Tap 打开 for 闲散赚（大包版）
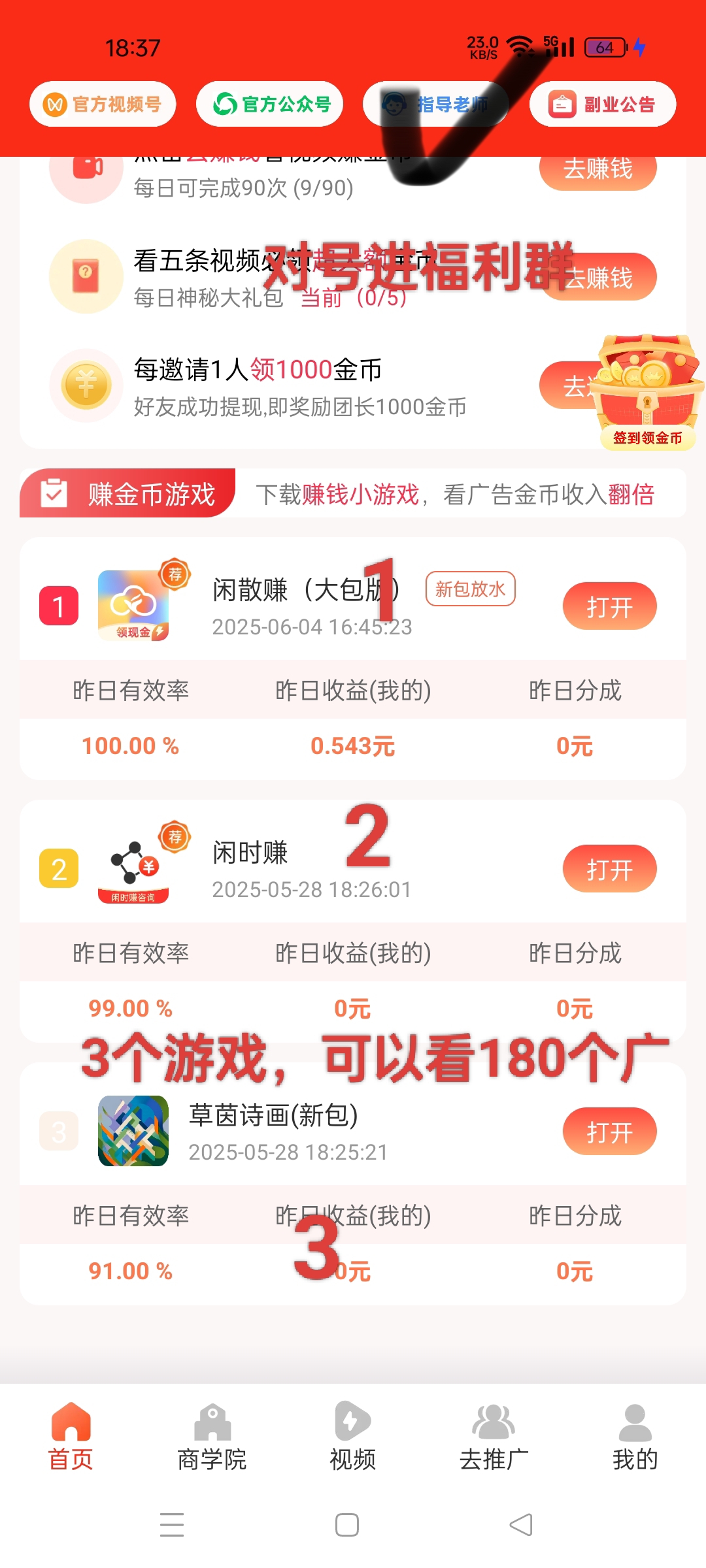The image size is (706, 1568). click(x=609, y=606)
